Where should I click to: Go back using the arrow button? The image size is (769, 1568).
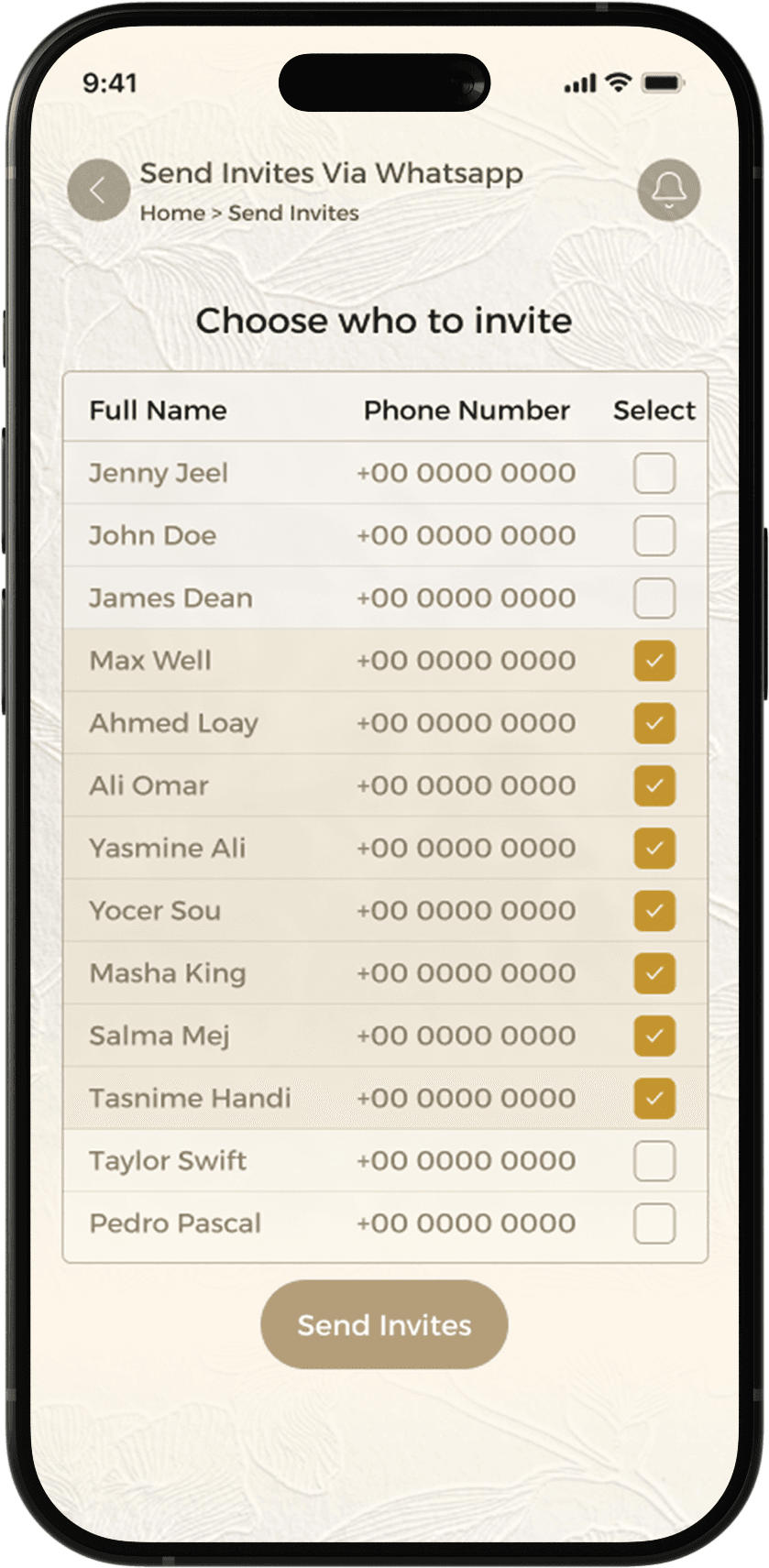pyautogui.click(x=99, y=191)
